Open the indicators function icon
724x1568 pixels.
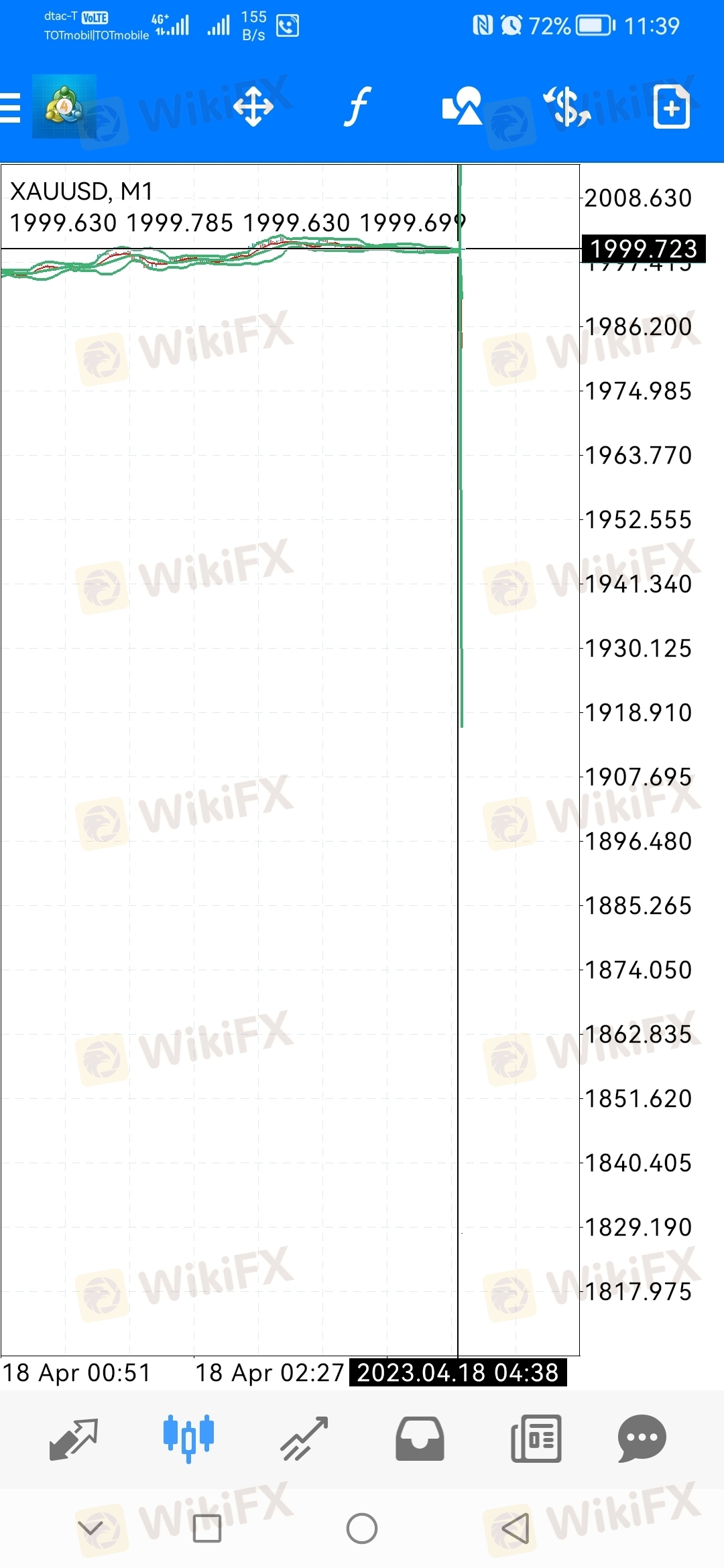(x=358, y=107)
